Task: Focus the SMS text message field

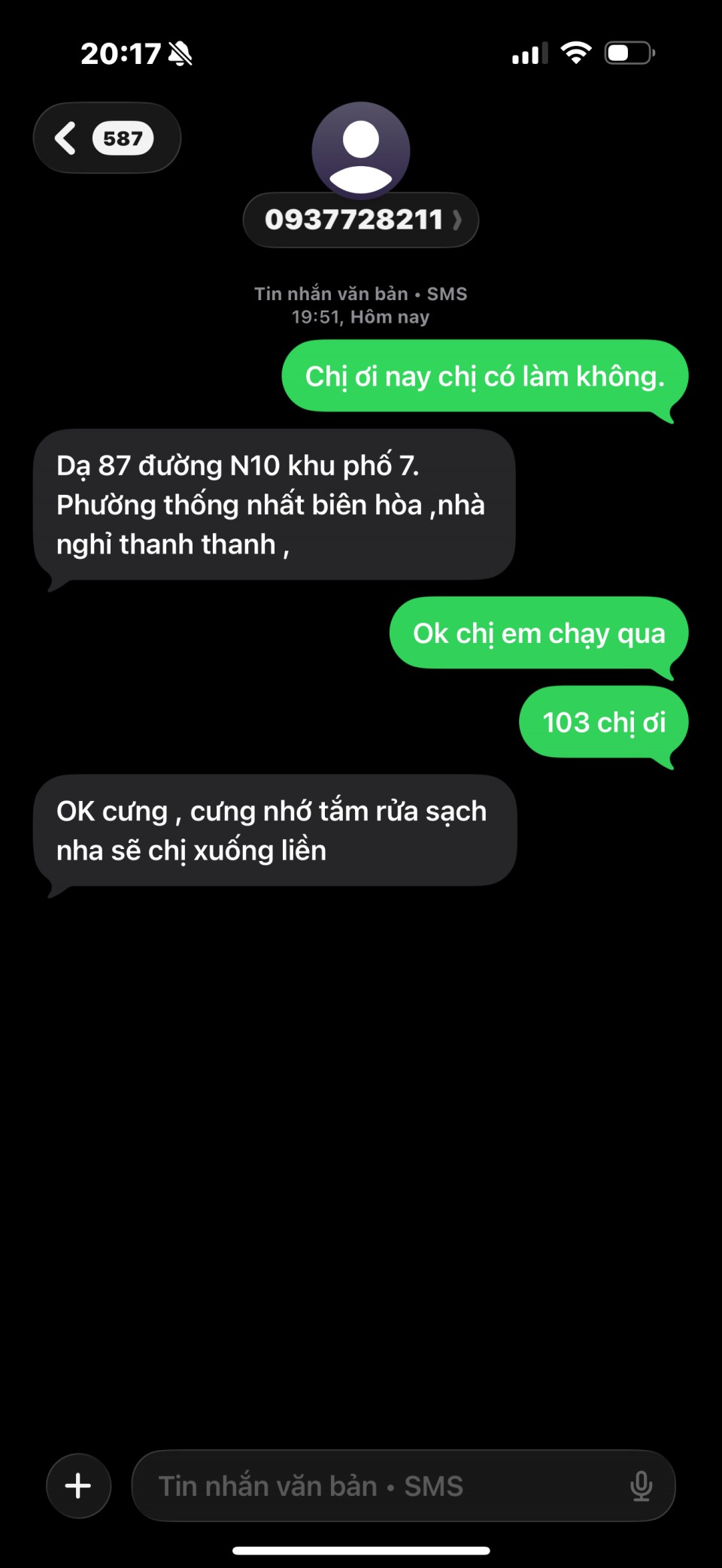Action: pos(376,1486)
